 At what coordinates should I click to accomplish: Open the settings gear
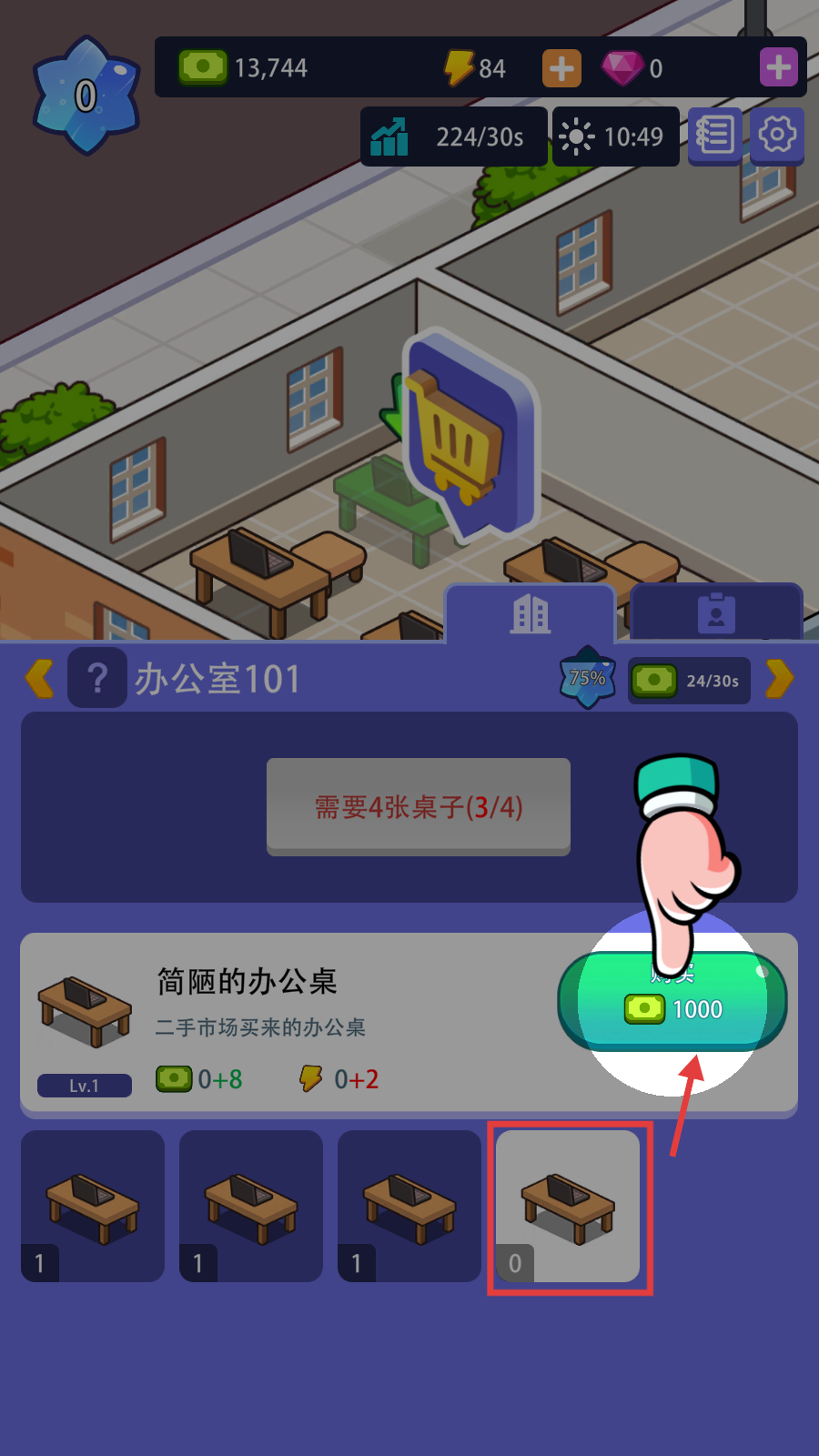point(776,136)
